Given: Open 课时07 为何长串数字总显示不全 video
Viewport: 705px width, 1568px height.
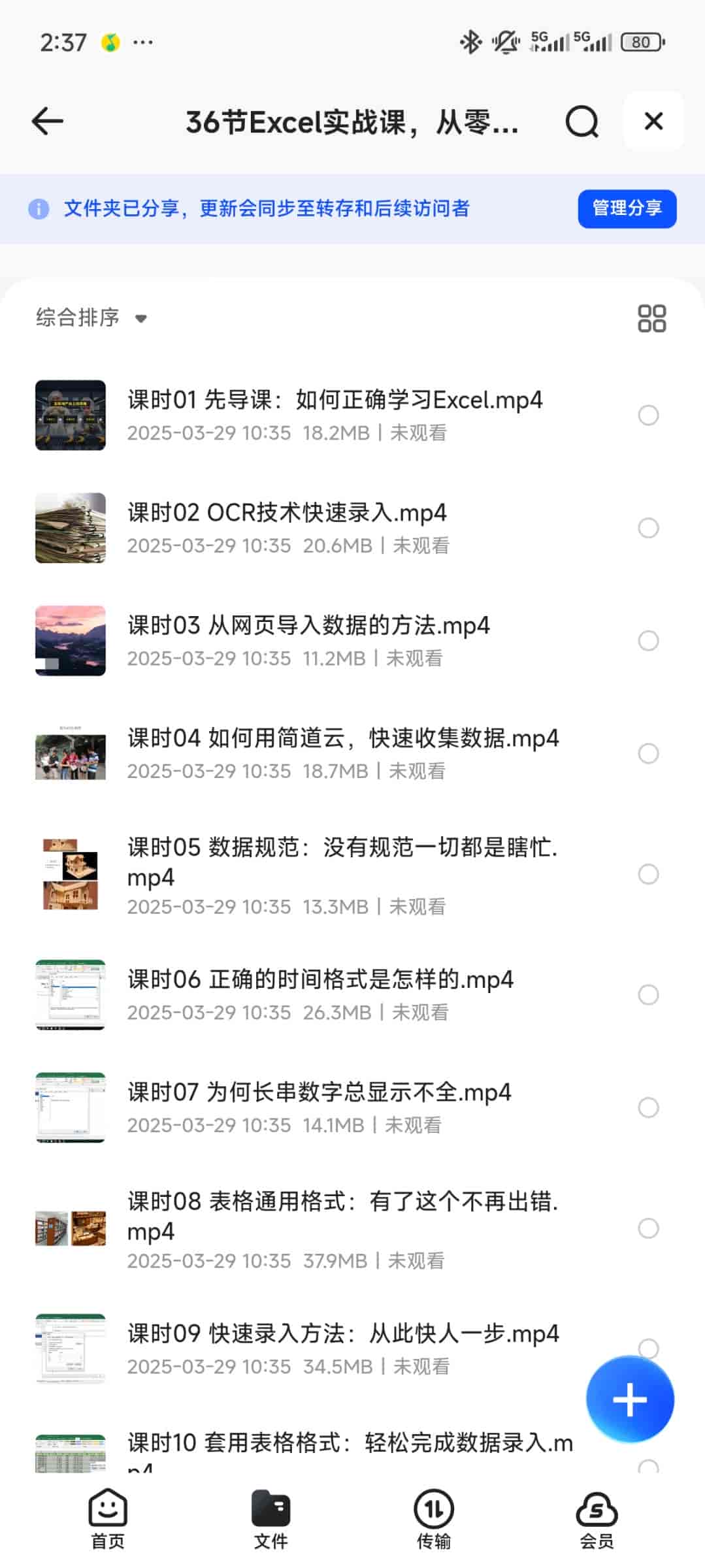Looking at the screenshot, I should pos(319,1092).
